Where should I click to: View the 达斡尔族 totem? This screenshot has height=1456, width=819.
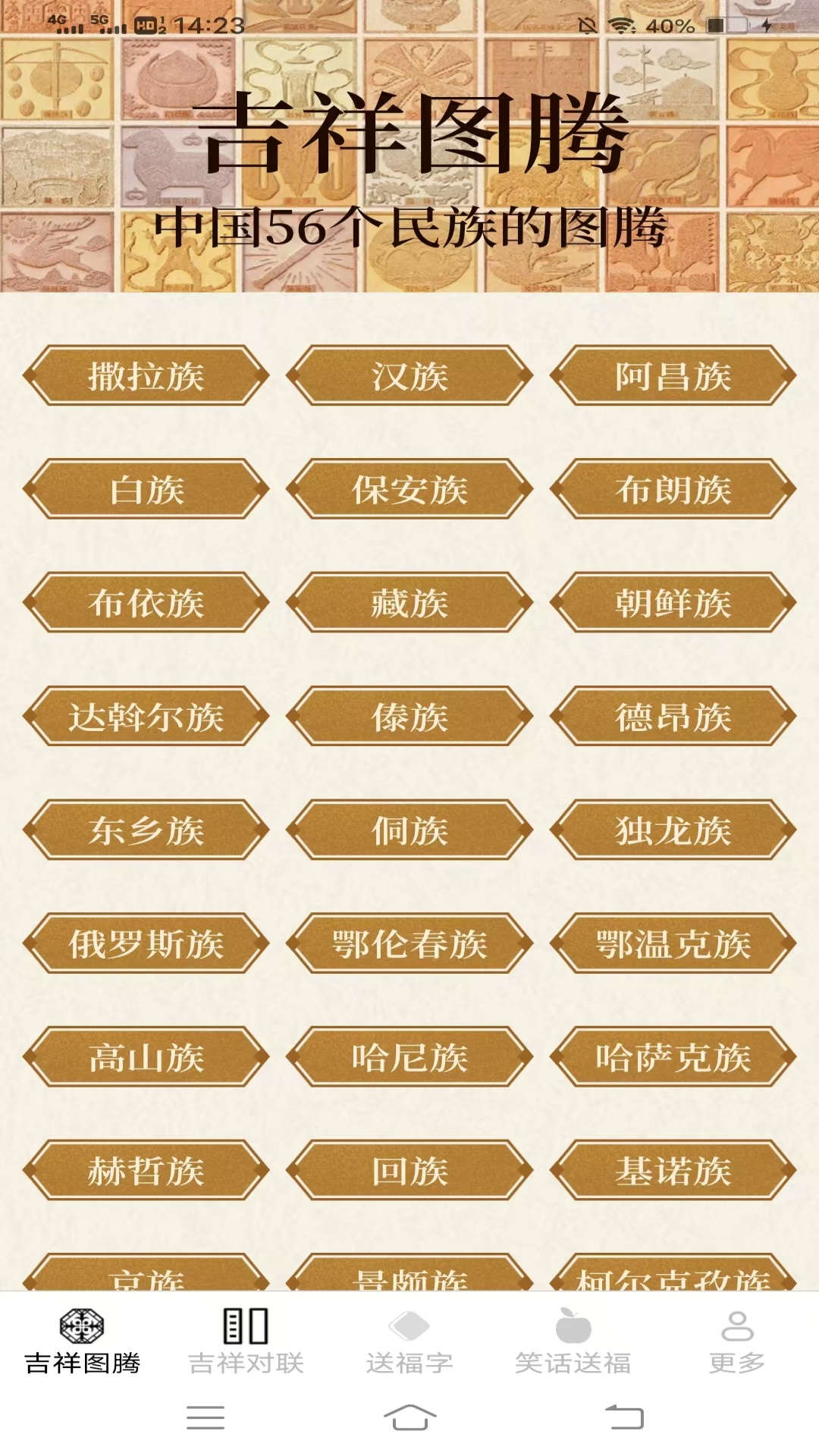click(x=146, y=717)
